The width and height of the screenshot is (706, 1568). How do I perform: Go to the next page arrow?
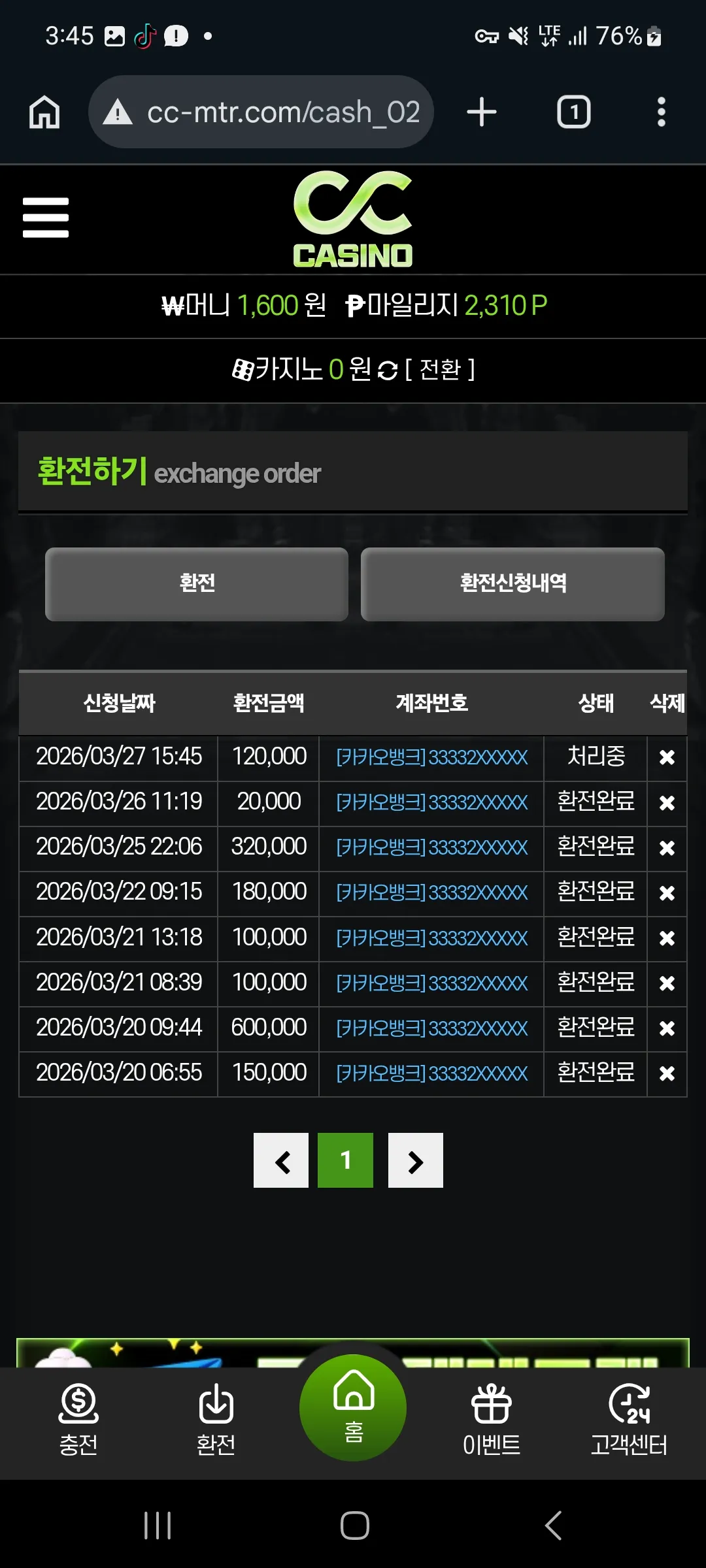pyautogui.click(x=416, y=1160)
